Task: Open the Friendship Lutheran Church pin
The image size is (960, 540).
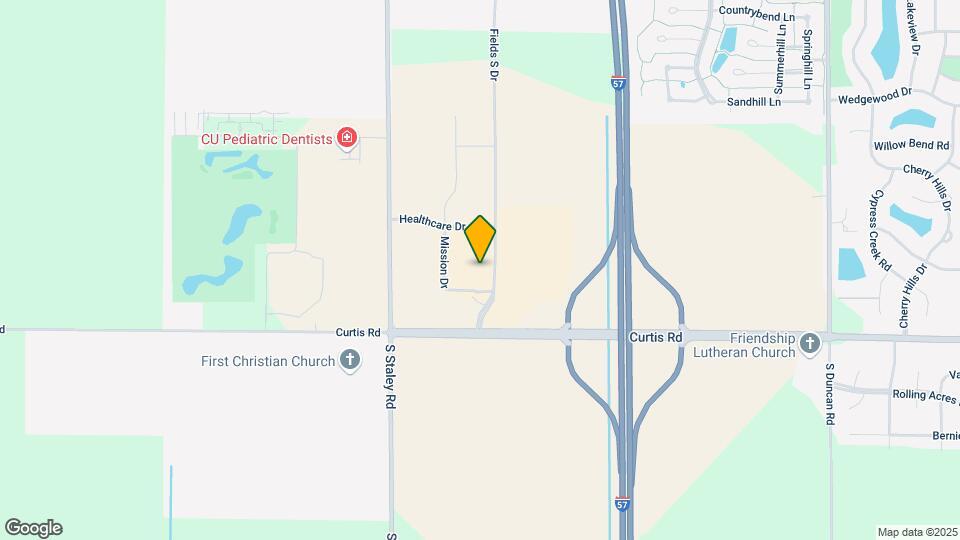Action: click(x=810, y=345)
